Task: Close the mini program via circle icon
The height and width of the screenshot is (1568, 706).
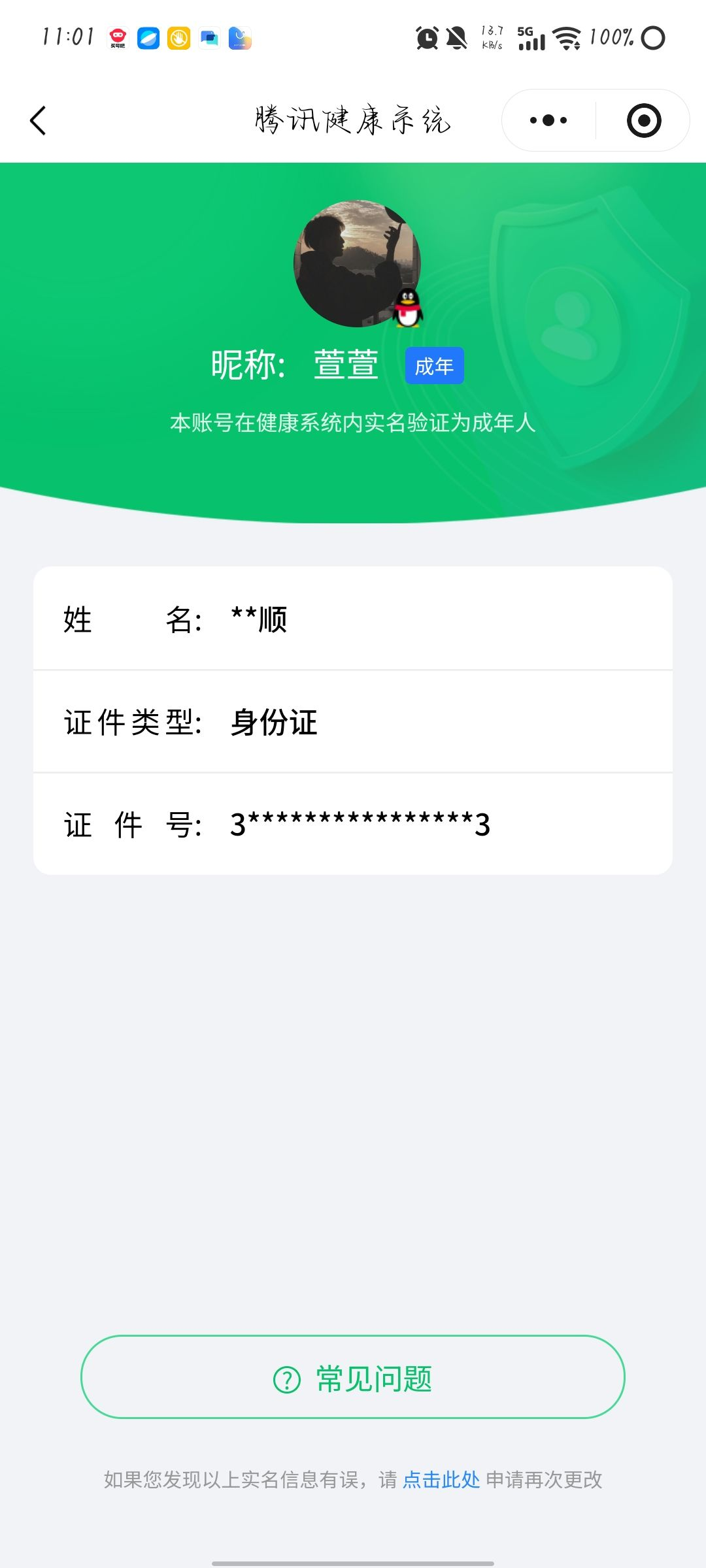Action: [x=644, y=121]
